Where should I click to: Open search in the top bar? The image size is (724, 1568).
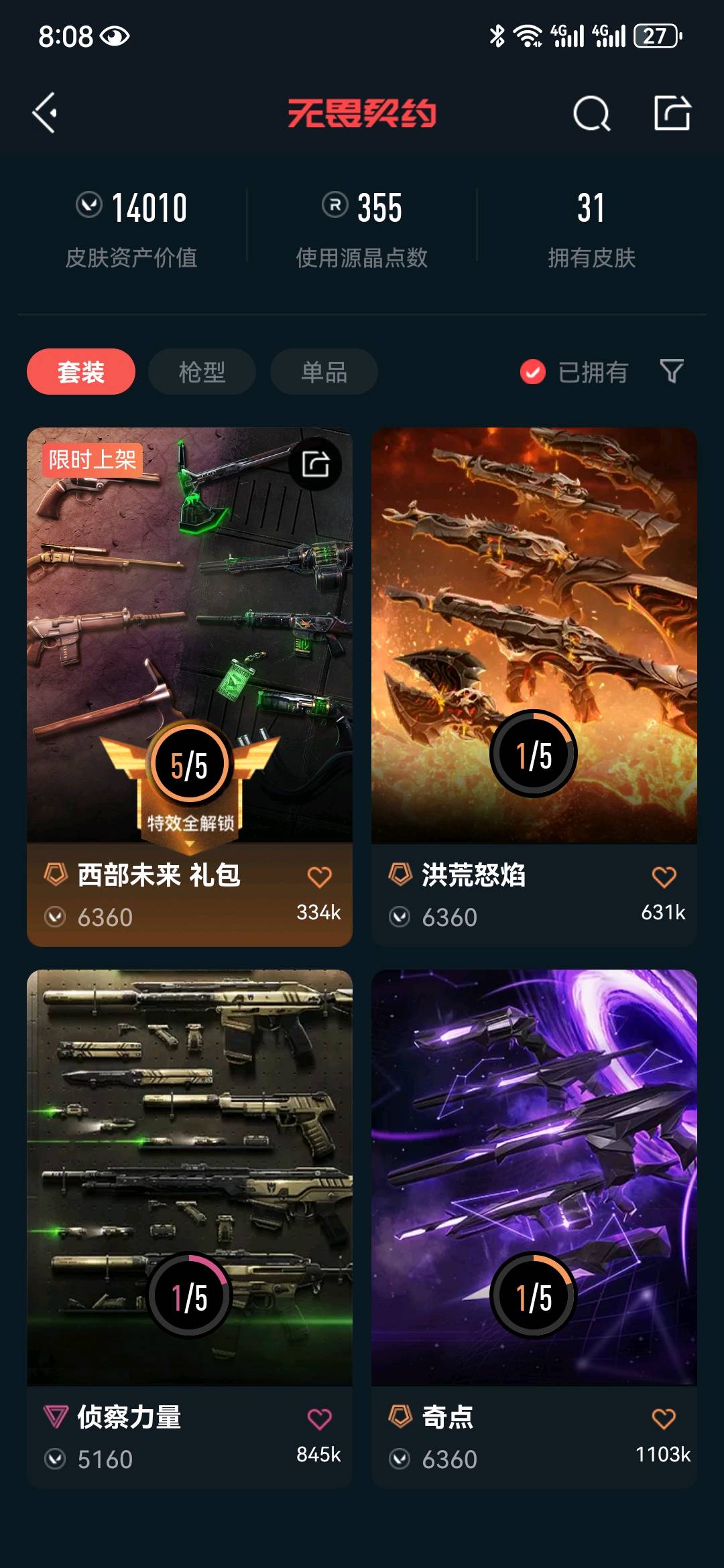(x=591, y=113)
